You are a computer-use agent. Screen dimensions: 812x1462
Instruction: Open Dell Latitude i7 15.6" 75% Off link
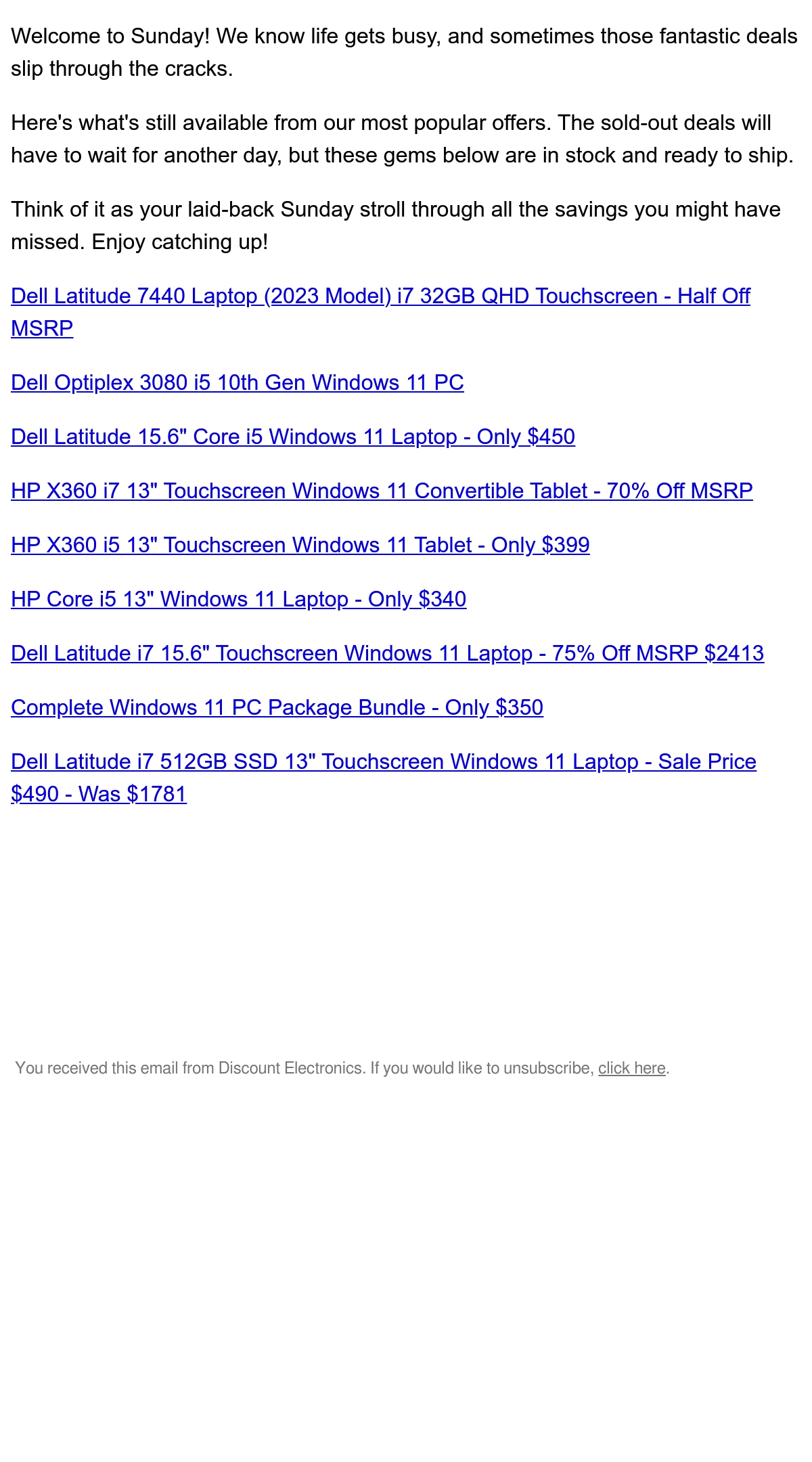pyautogui.click(x=388, y=654)
